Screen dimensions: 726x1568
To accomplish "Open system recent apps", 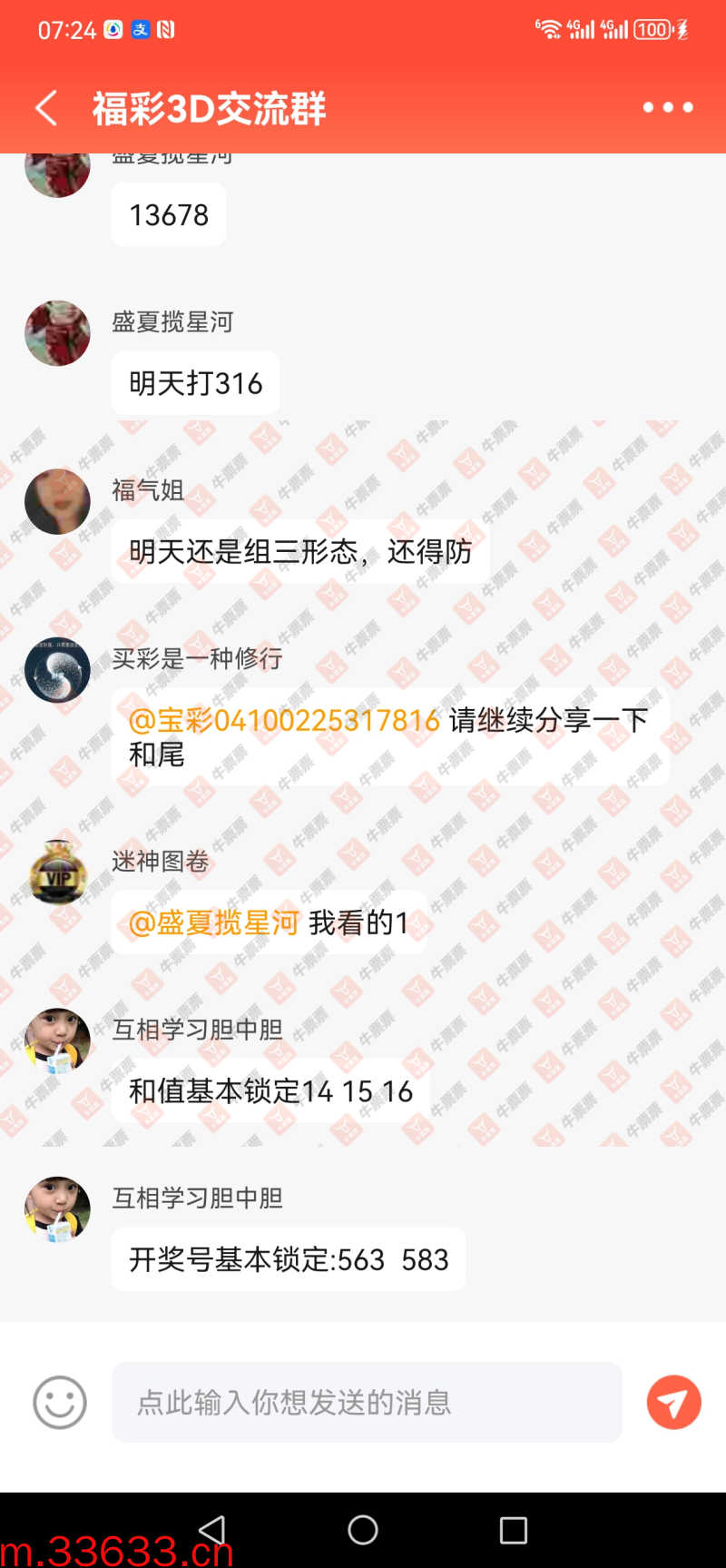I will [513, 1530].
